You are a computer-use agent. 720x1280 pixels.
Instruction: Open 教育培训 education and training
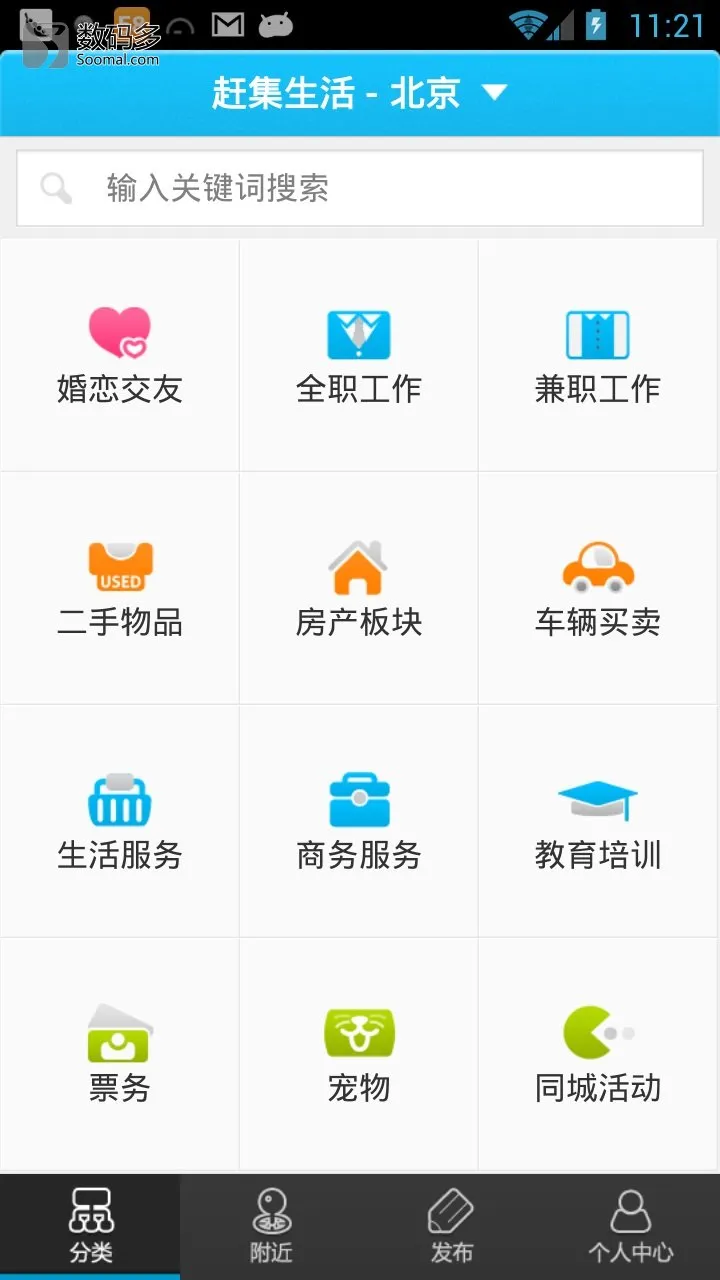click(x=599, y=821)
